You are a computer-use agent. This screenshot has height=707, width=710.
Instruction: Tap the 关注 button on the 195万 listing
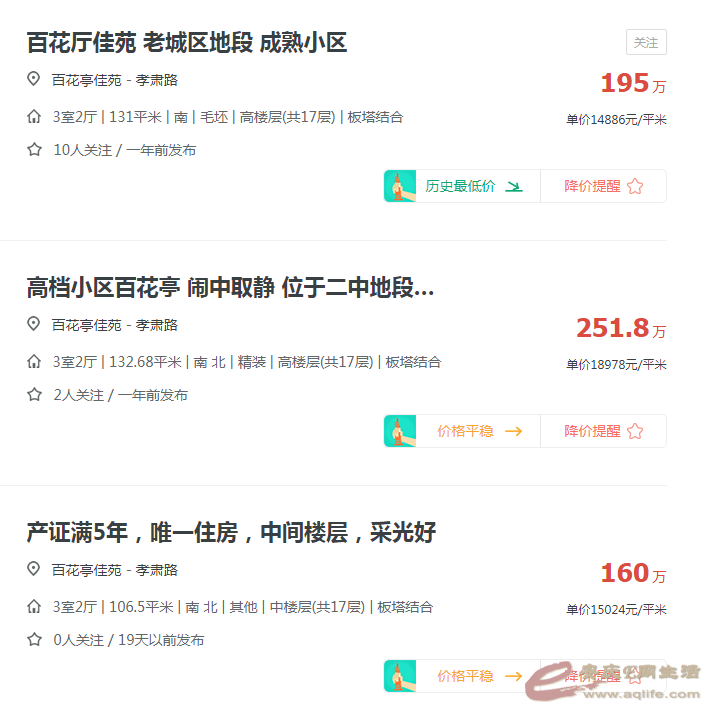click(x=646, y=42)
